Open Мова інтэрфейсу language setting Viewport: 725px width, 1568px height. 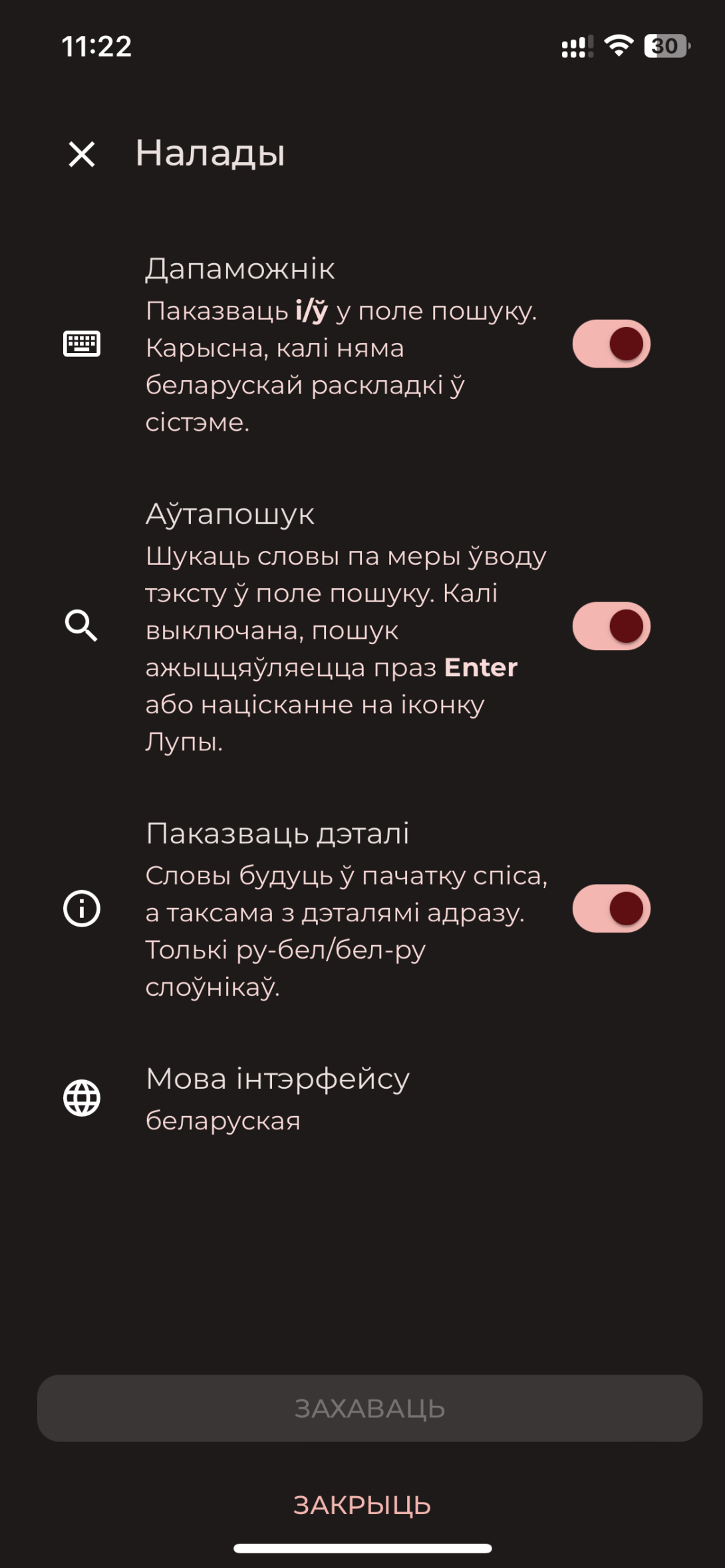(362, 1098)
